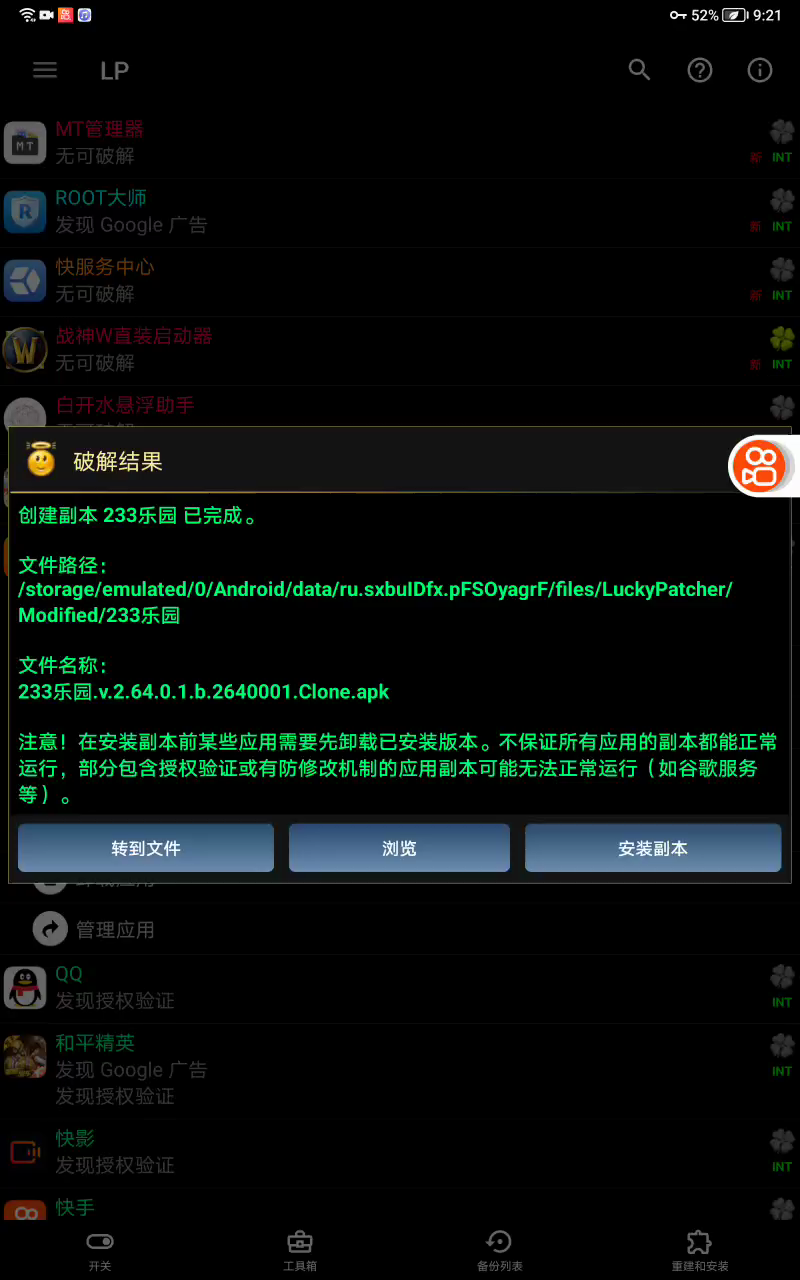Open the hamburger drawer menu
This screenshot has width=800, height=1280.
coord(45,70)
